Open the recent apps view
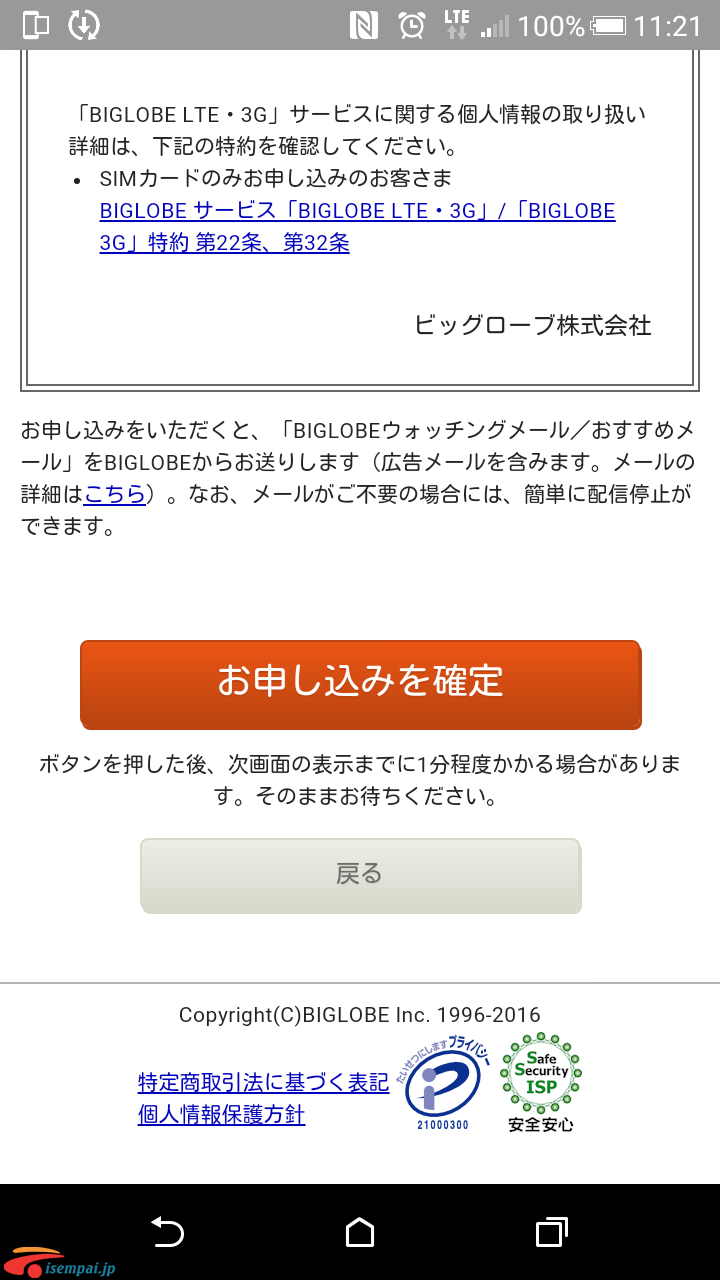 click(552, 1231)
